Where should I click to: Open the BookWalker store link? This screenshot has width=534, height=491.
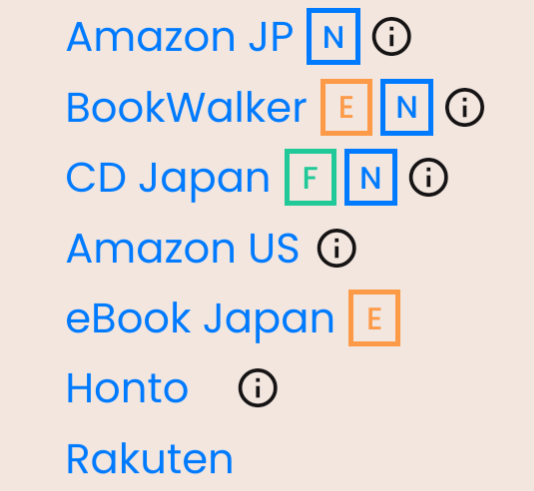pyautogui.click(x=186, y=108)
